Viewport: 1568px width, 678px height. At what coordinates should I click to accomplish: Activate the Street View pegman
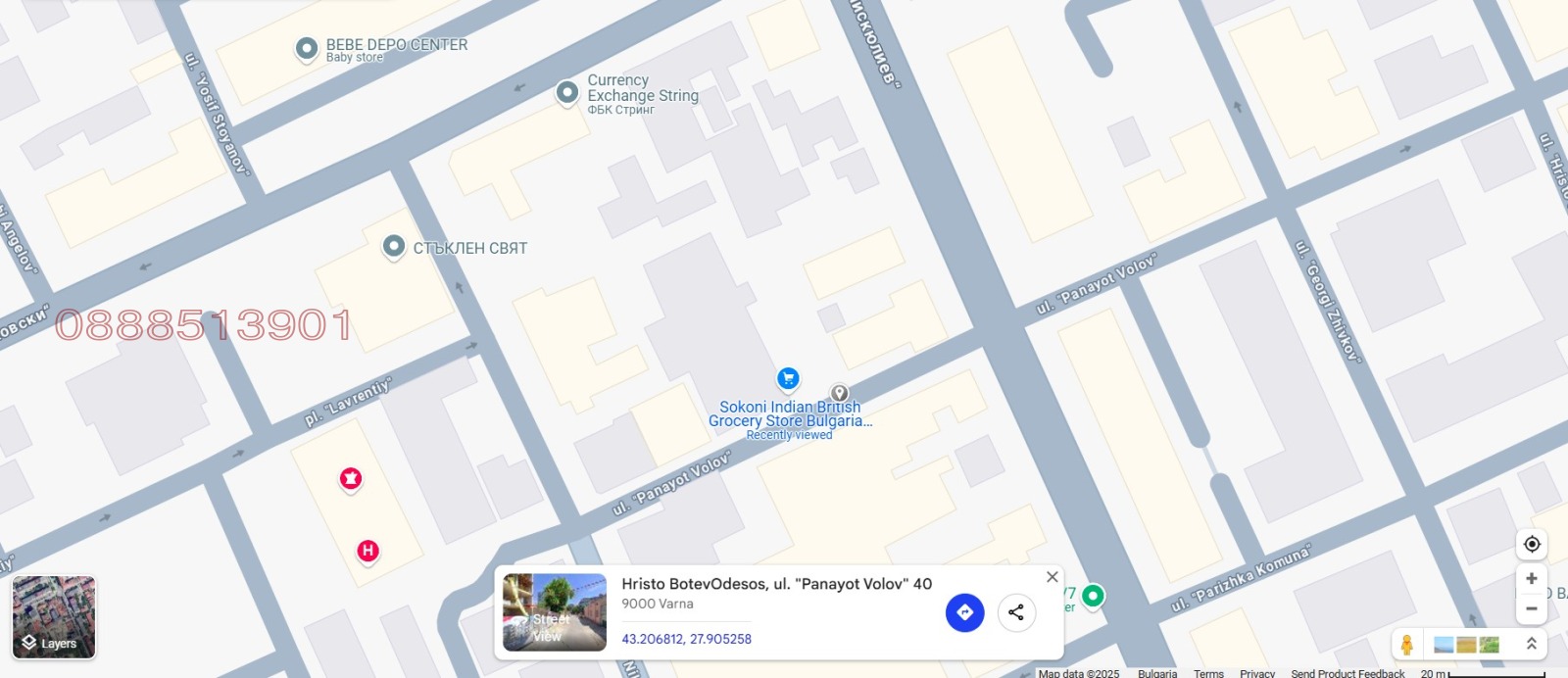pyautogui.click(x=1406, y=645)
